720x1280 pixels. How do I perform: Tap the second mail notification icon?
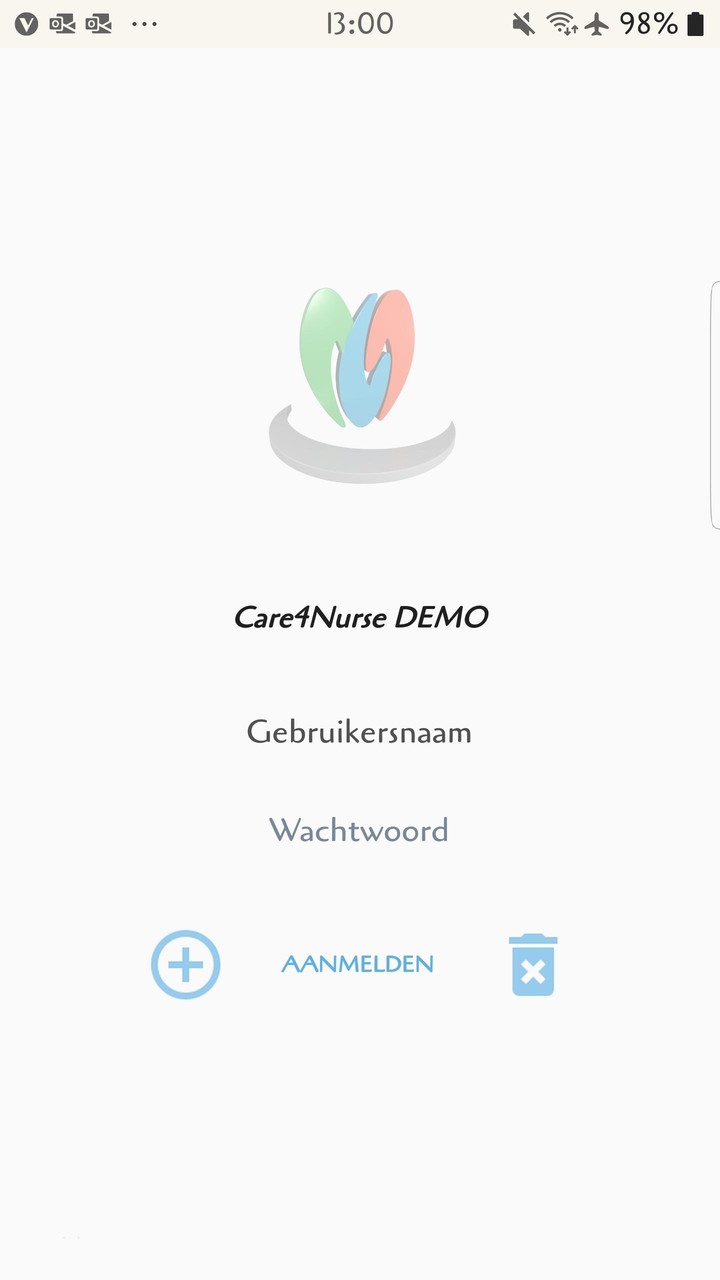(x=98, y=23)
